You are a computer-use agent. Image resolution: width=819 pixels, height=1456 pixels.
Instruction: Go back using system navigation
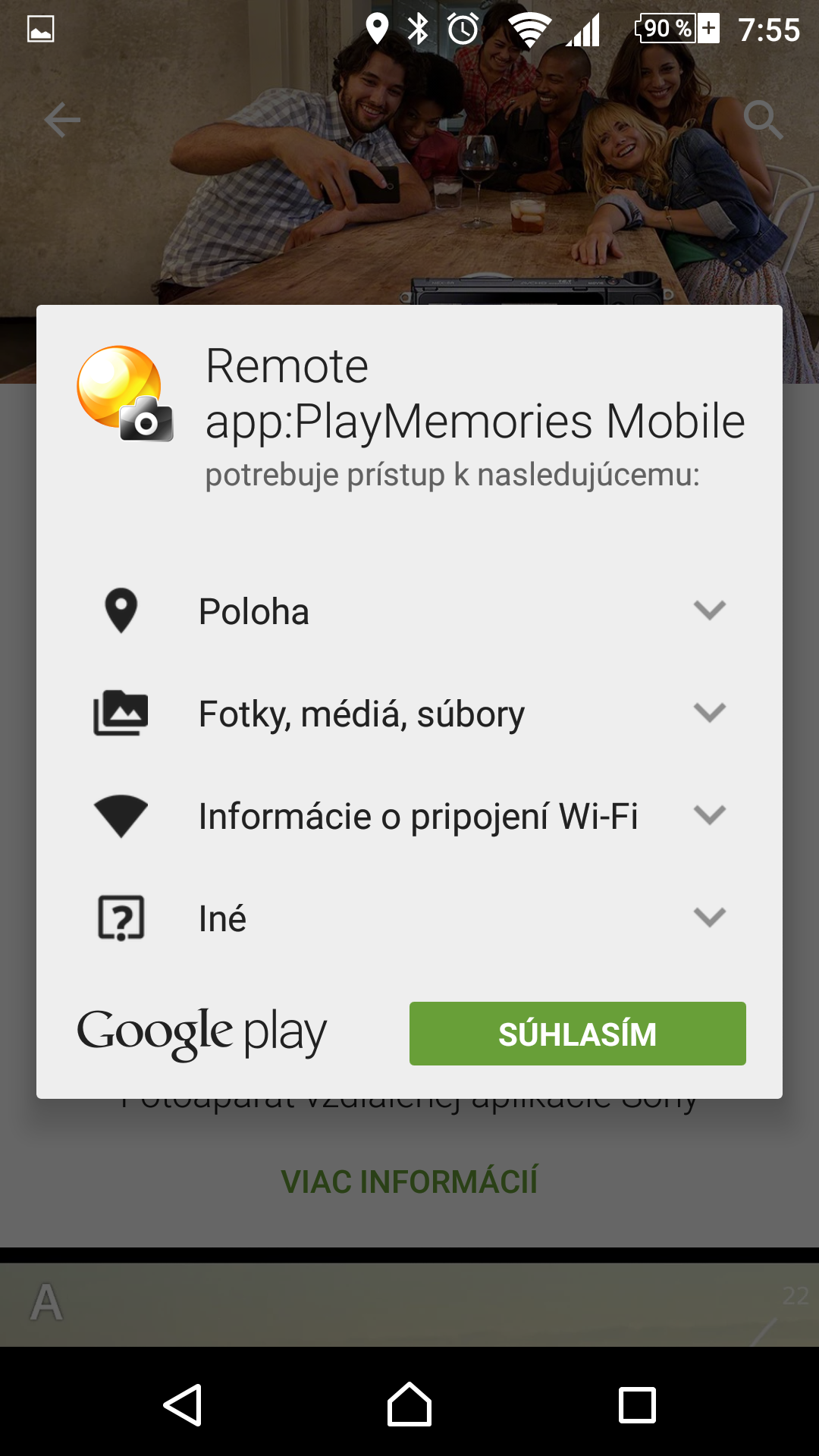[x=183, y=1404]
